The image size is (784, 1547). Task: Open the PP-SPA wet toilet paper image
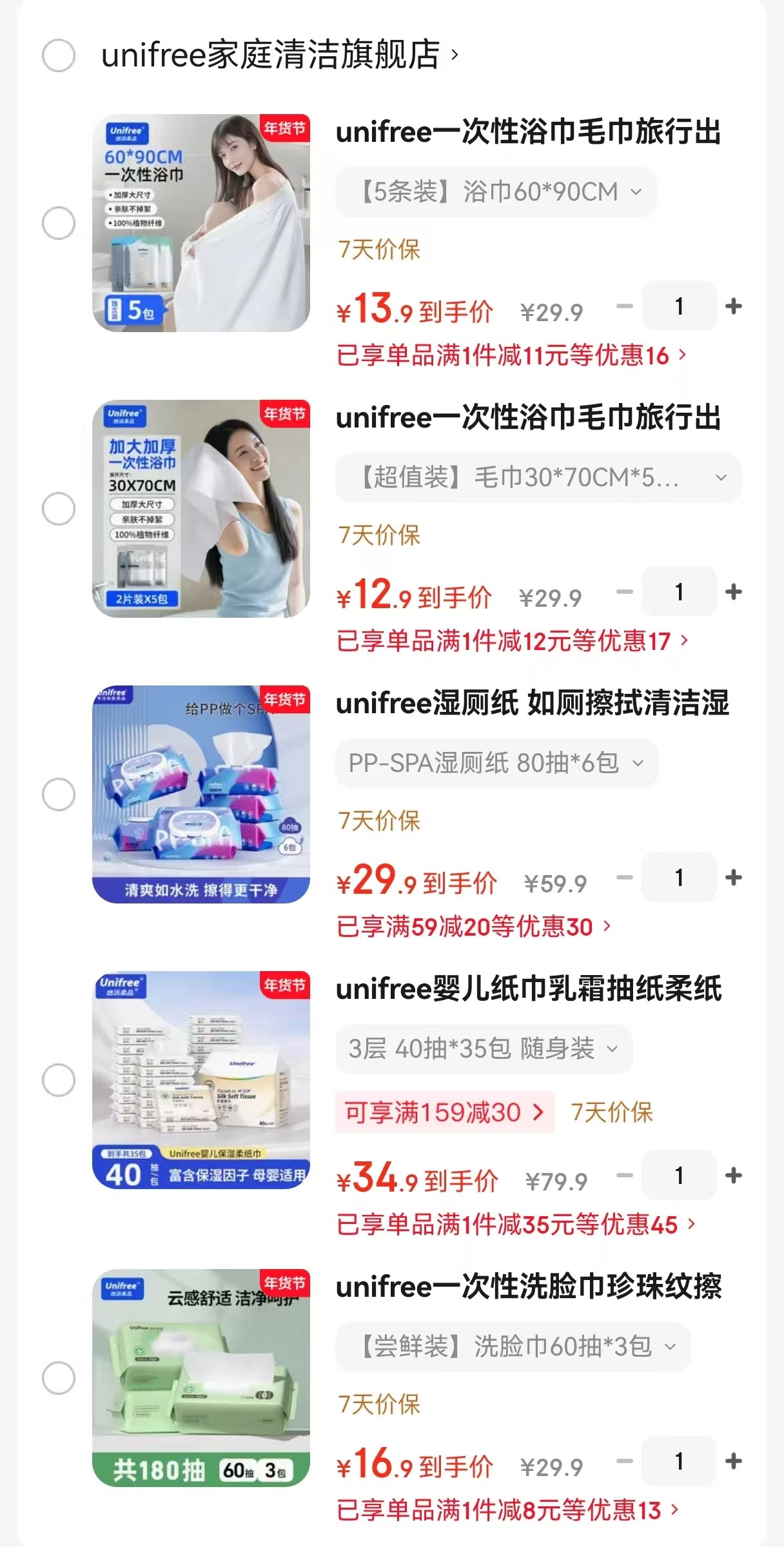tap(201, 794)
